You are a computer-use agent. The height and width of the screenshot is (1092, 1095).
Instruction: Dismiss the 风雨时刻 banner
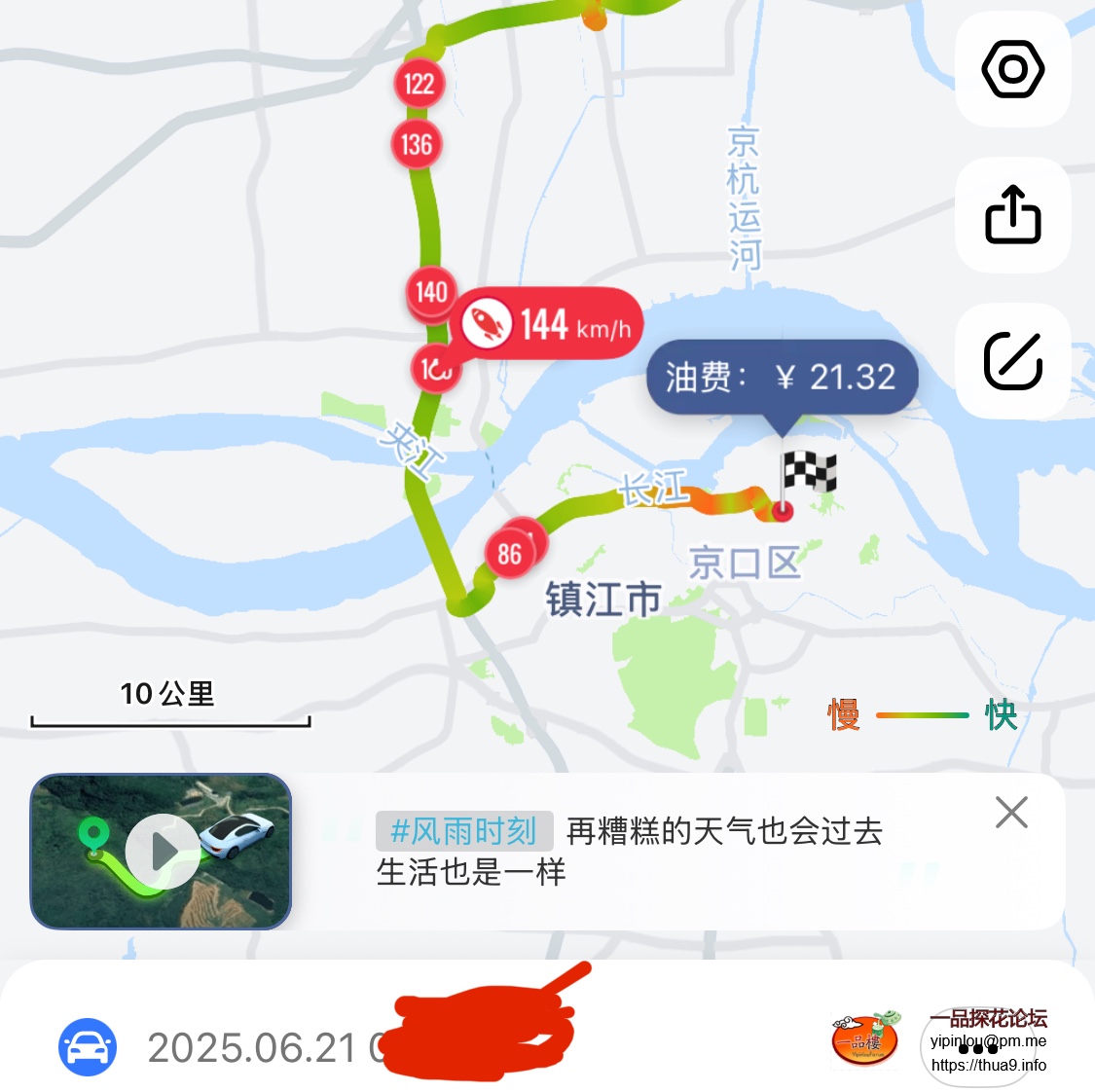click(1011, 812)
